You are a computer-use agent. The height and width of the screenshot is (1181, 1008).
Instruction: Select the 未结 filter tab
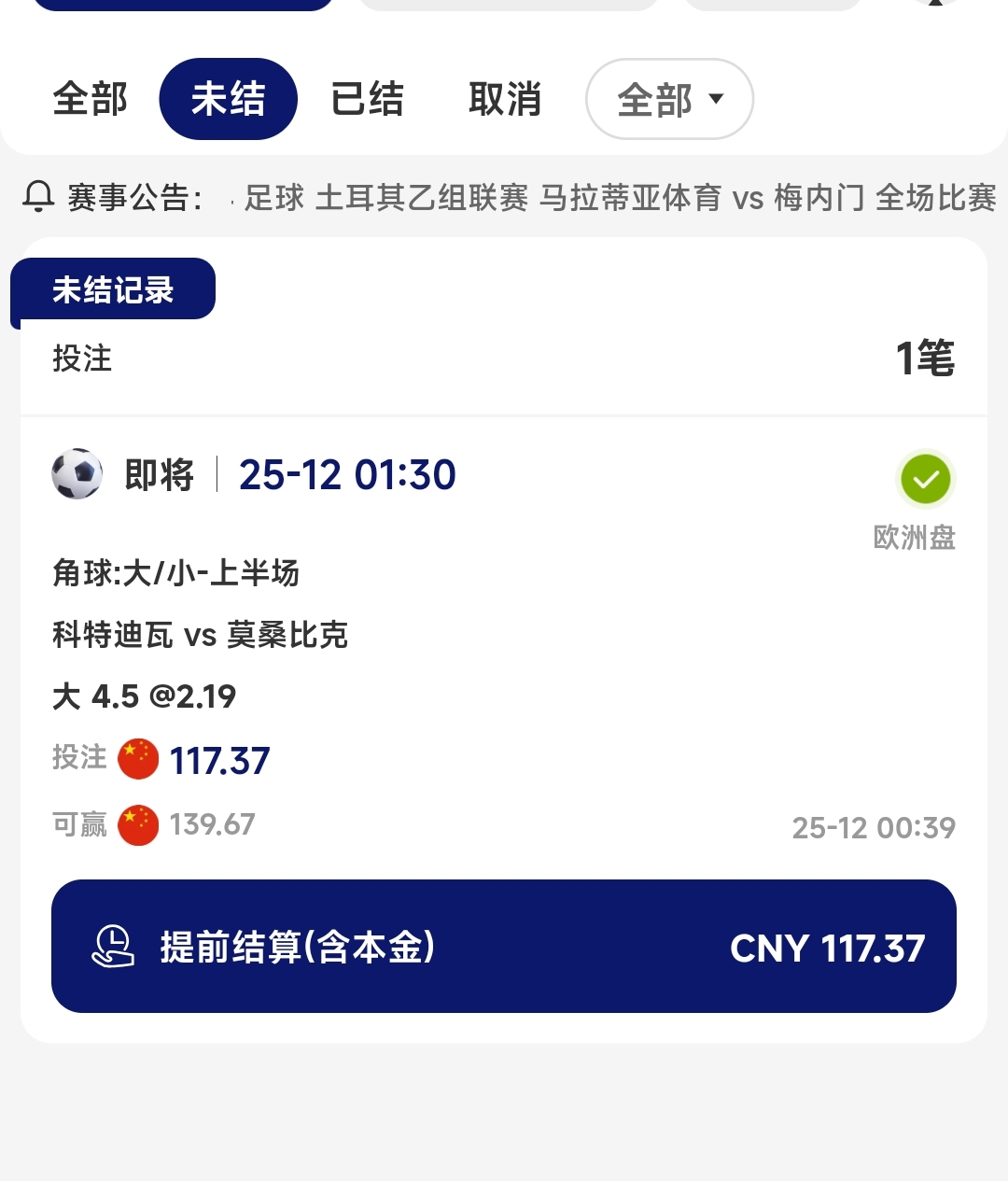pos(228,98)
